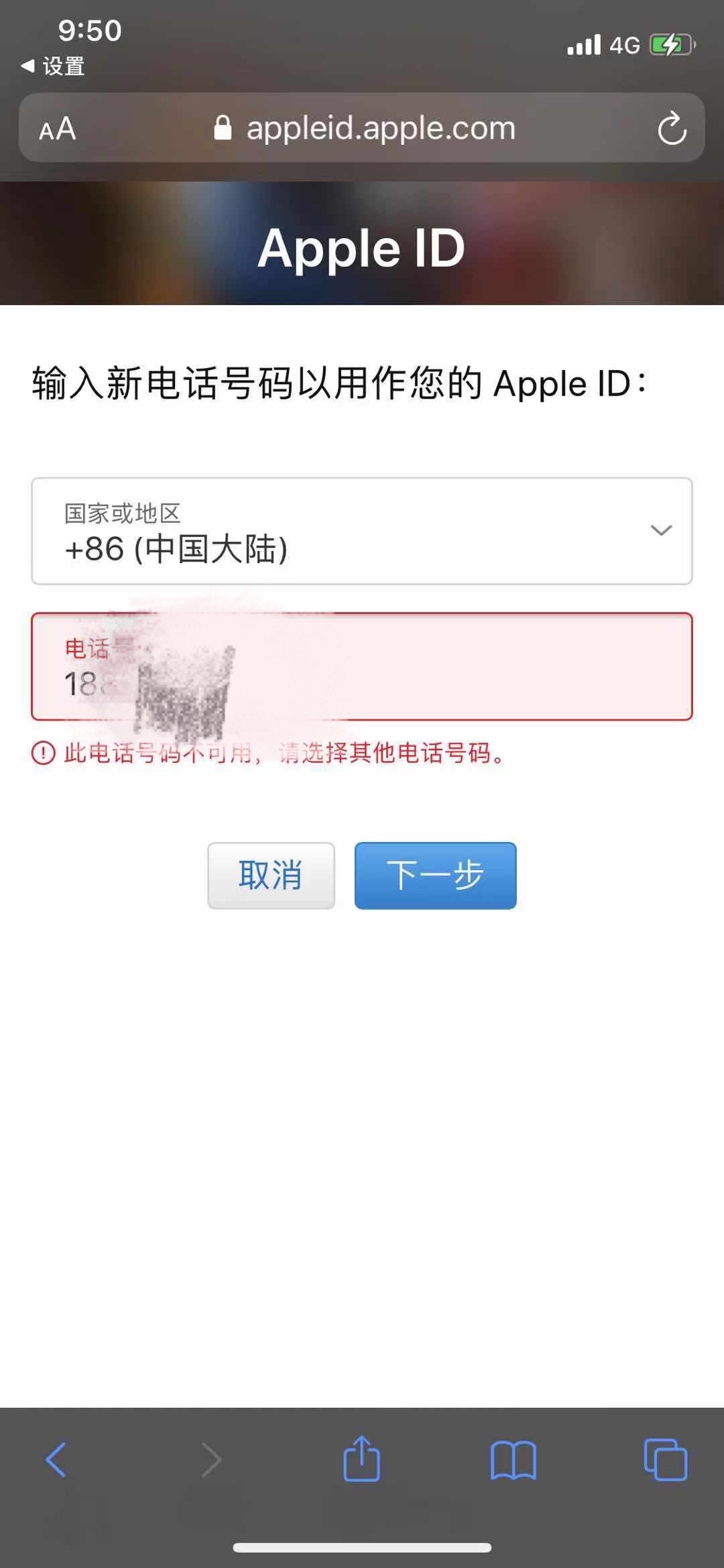
Task: Open the AA reader options menu
Action: [x=58, y=129]
